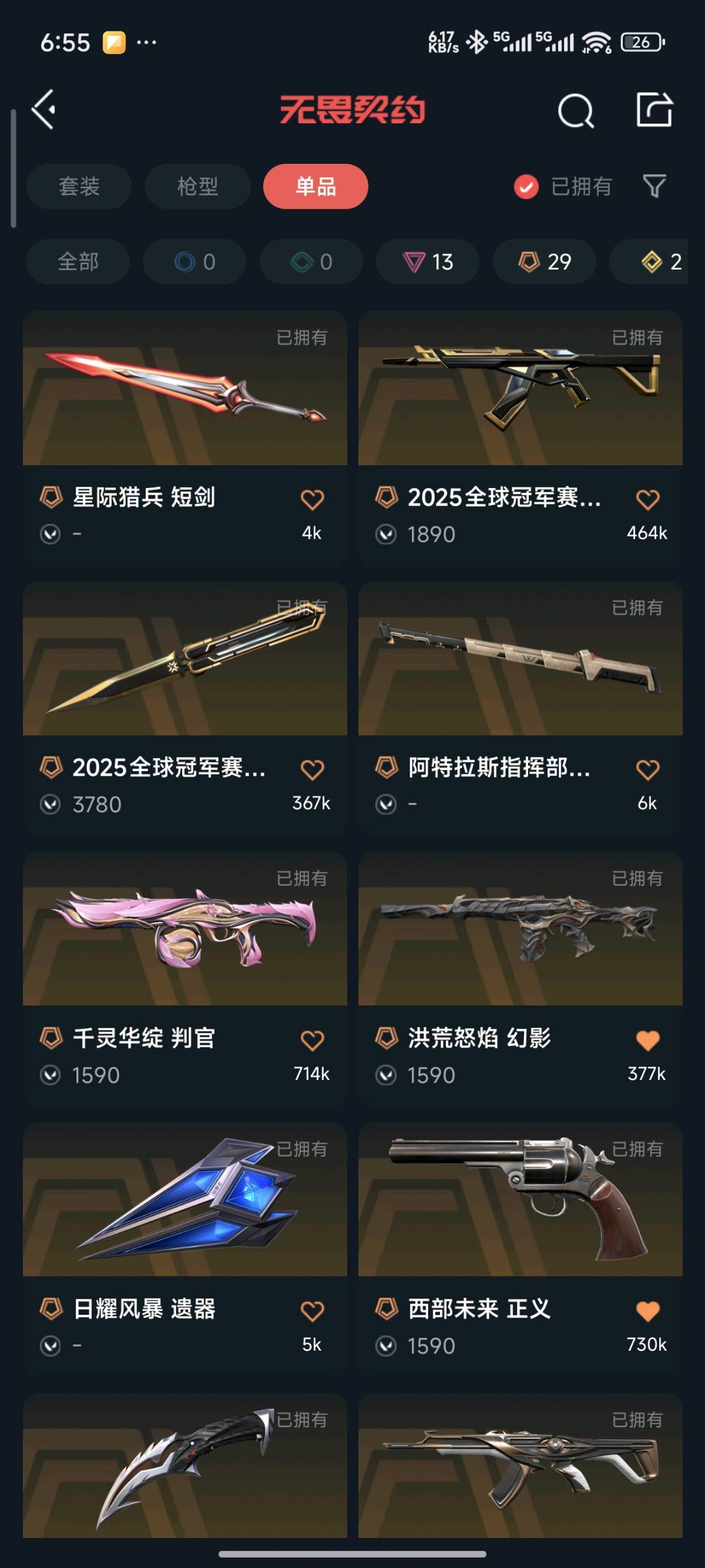Share this page via share icon
Screen dimensions: 705x1568
pyautogui.click(x=654, y=110)
